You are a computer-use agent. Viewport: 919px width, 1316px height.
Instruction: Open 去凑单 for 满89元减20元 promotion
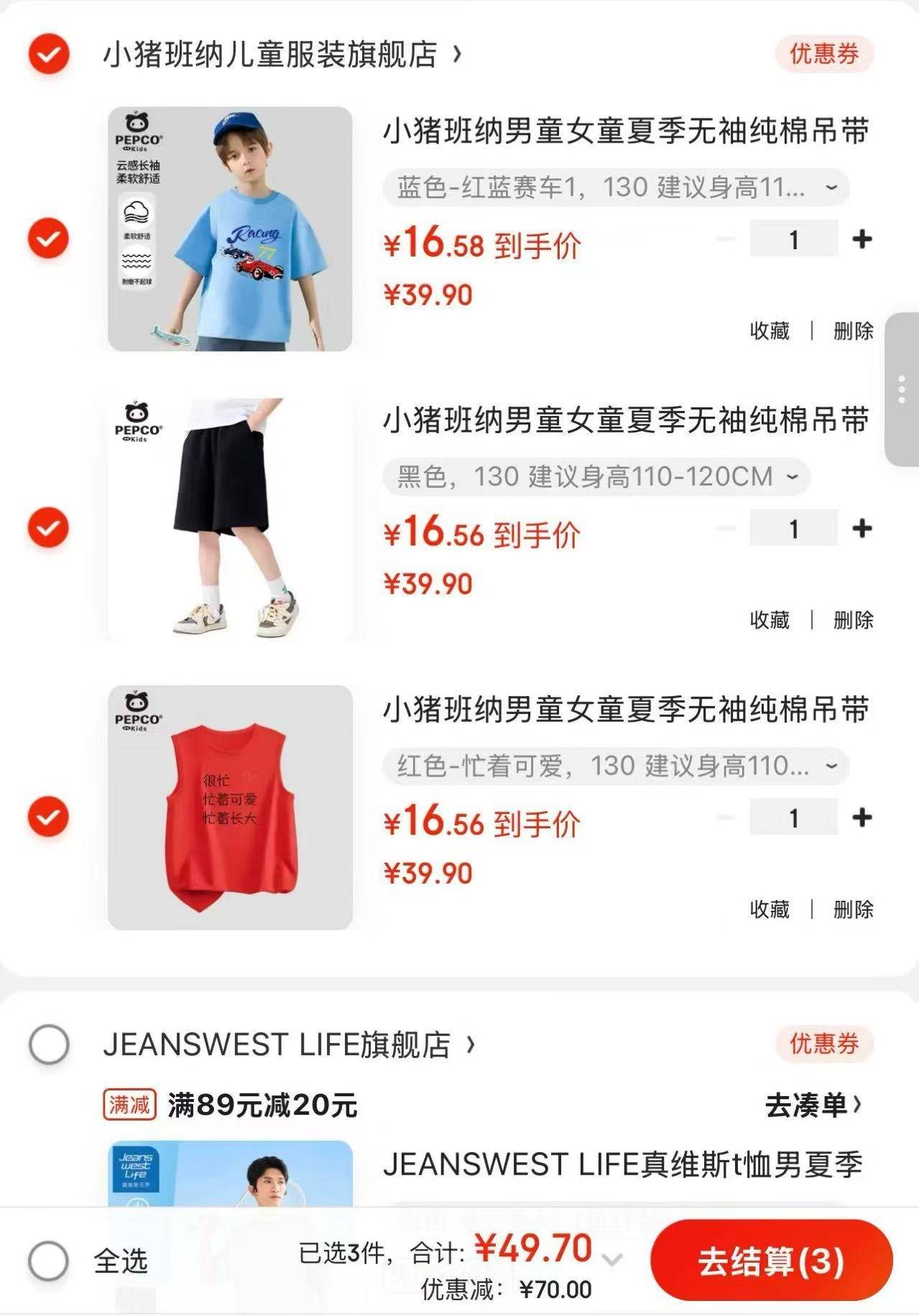click(812, 1105)
